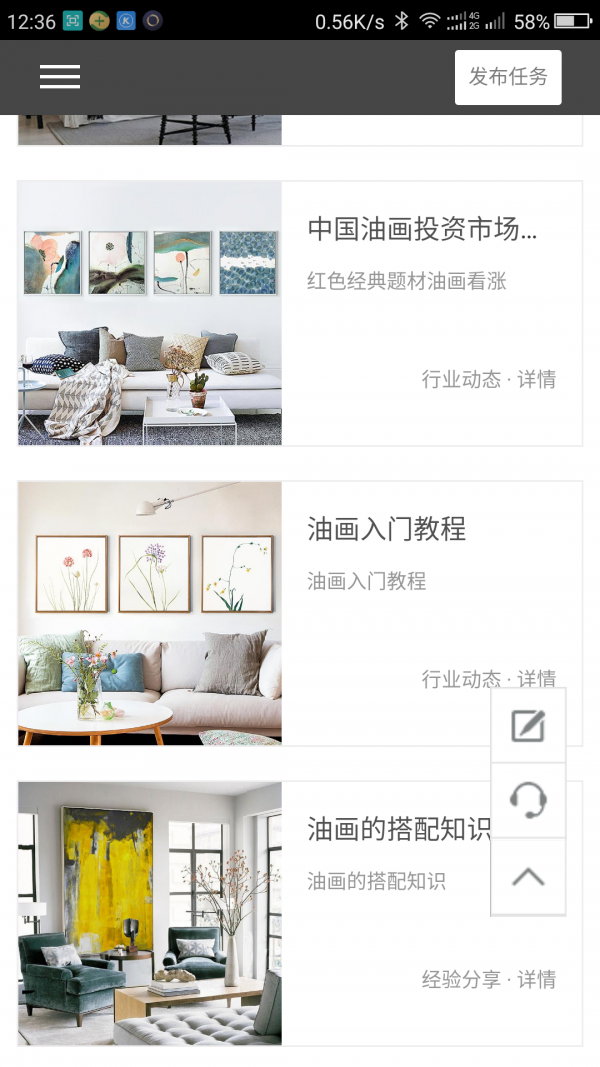Image resolution: width=600 pixels, height=1067 pixels.
Task: Open 详情 for 油画的搭配知识
Action: coord(536,979)
